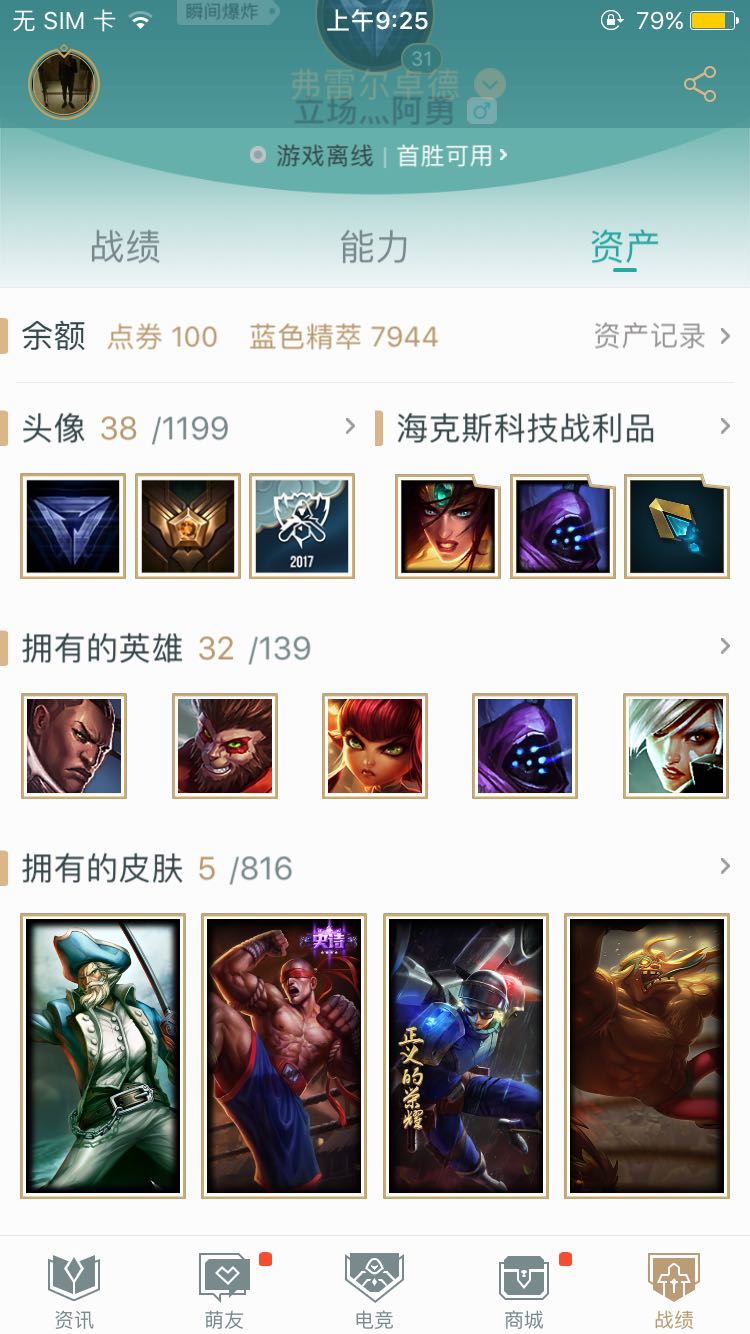View all 拥有的皮肤
750x1334 pixels.
724,867
